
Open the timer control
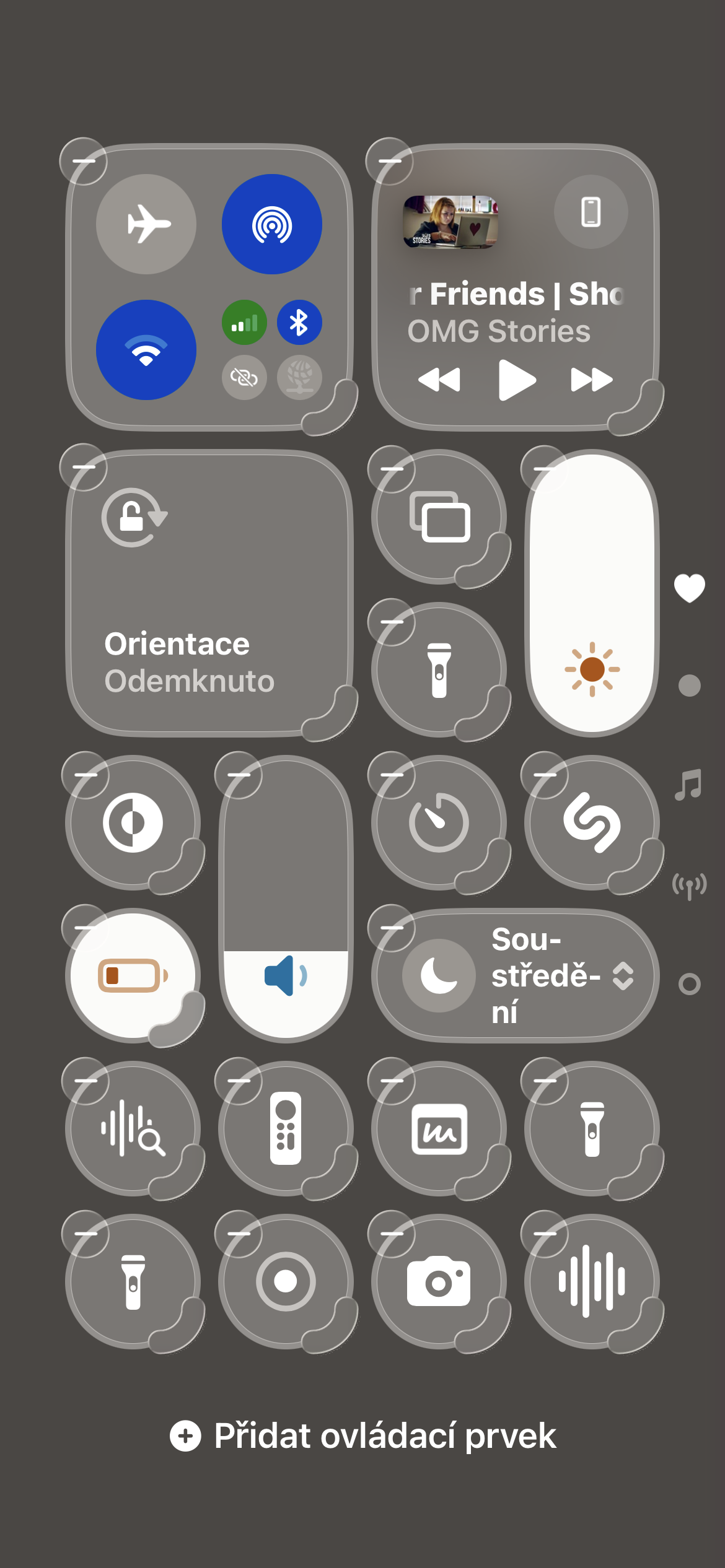tap(439, 822)
